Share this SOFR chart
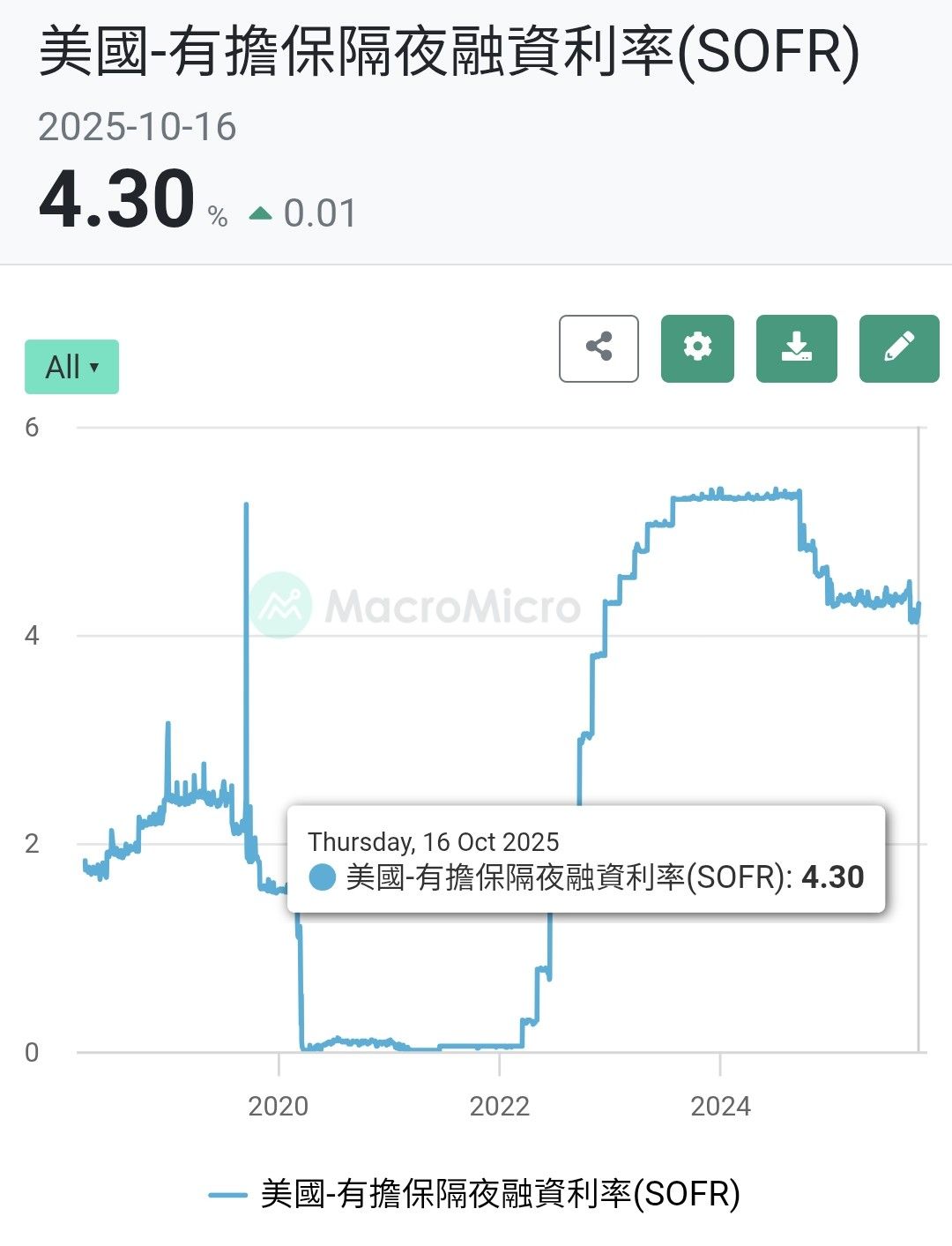952x1246 pixels. [599, 348]
